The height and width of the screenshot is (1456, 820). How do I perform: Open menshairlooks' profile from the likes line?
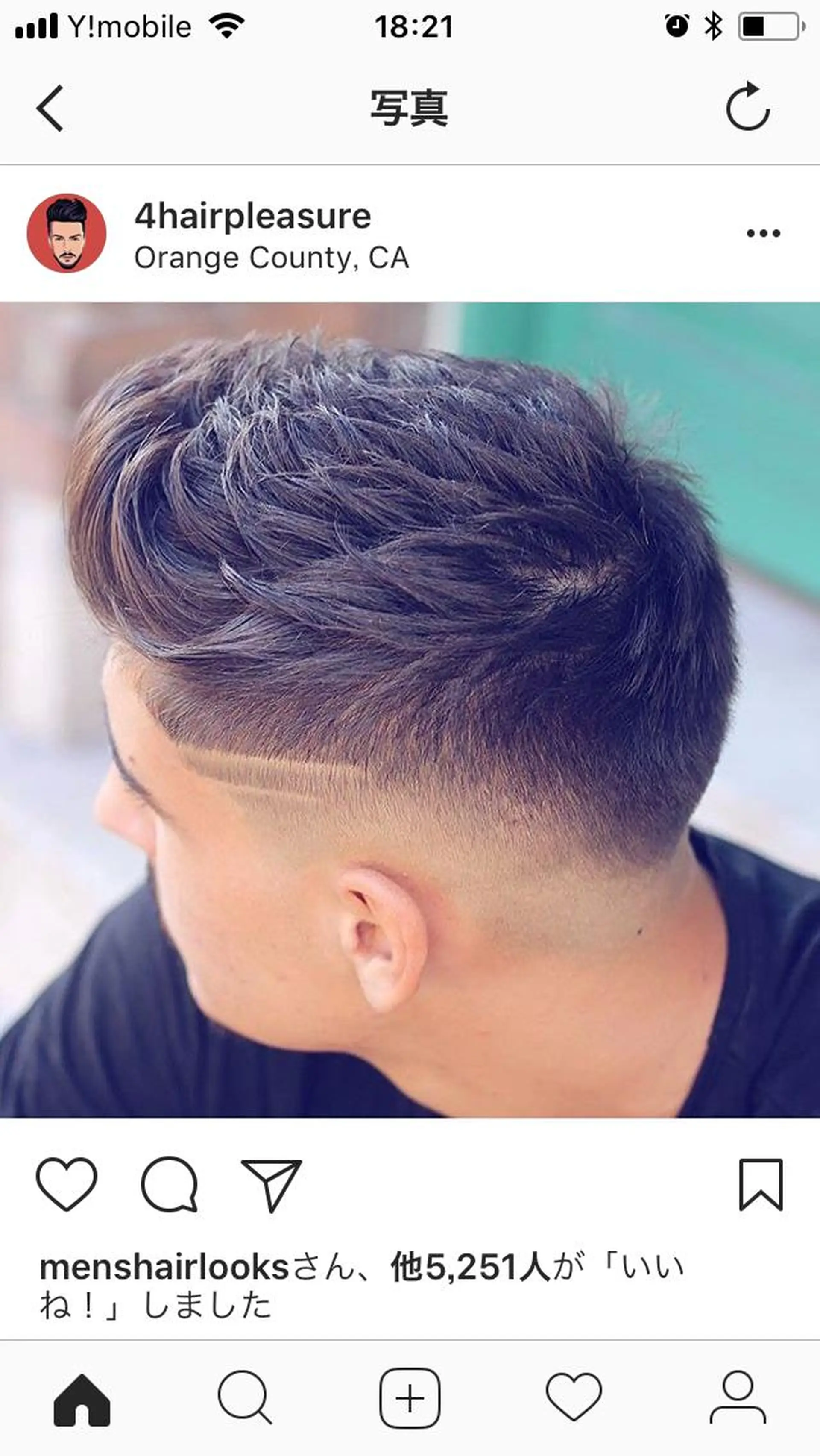click(164, 1268)
